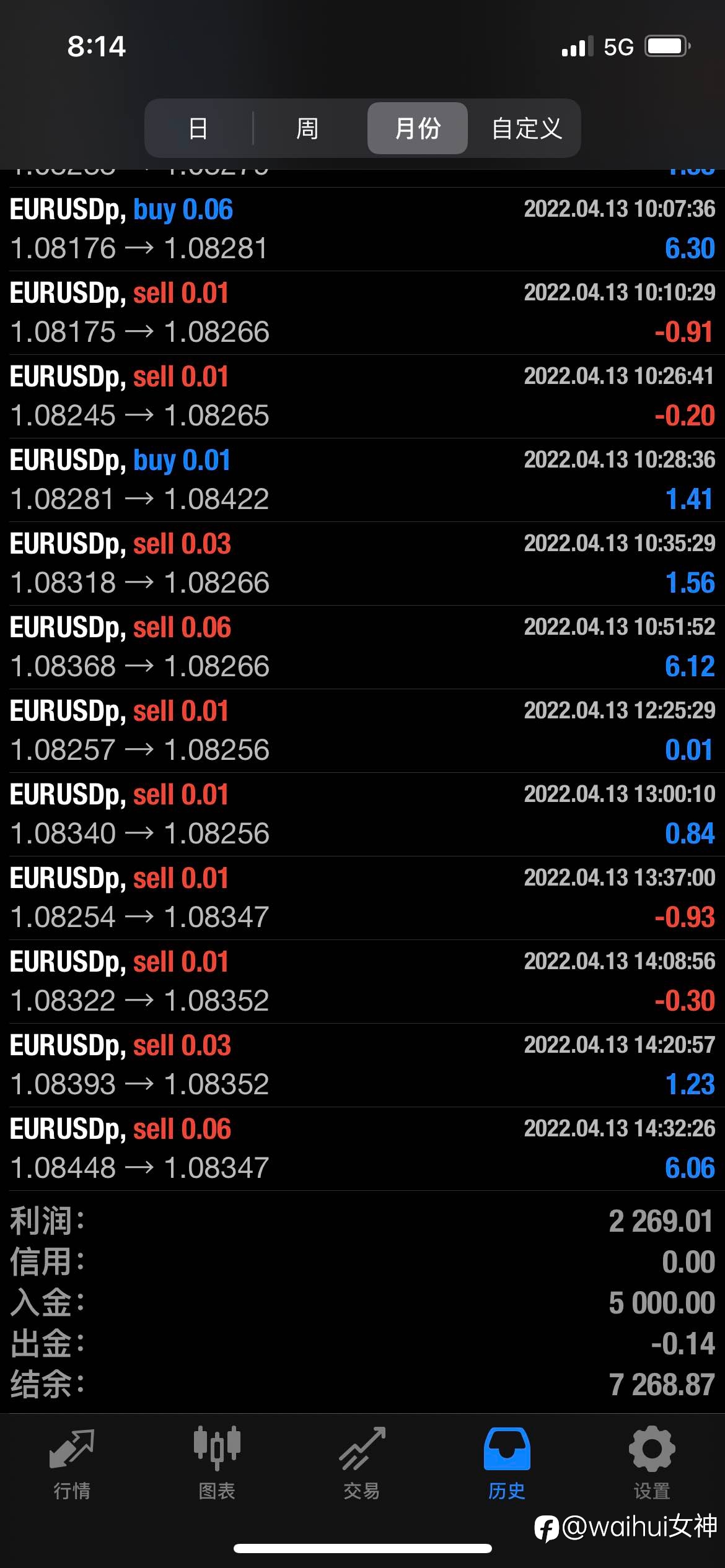The image size is (725, 1568).
Task: Show details of sell 0.03 trade at 14:20:57
Action: point(362,1065)
